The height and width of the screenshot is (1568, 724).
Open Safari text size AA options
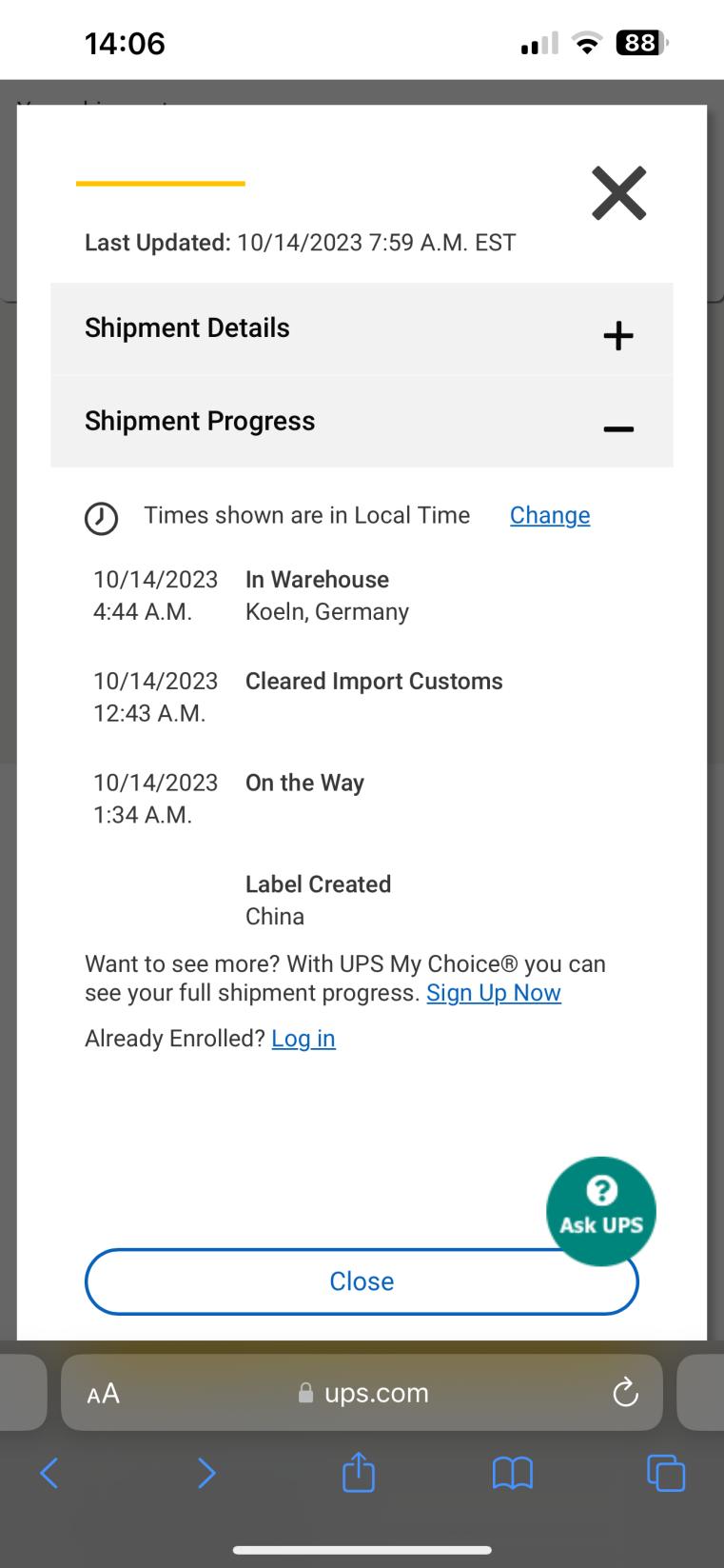pos(103,1394)
